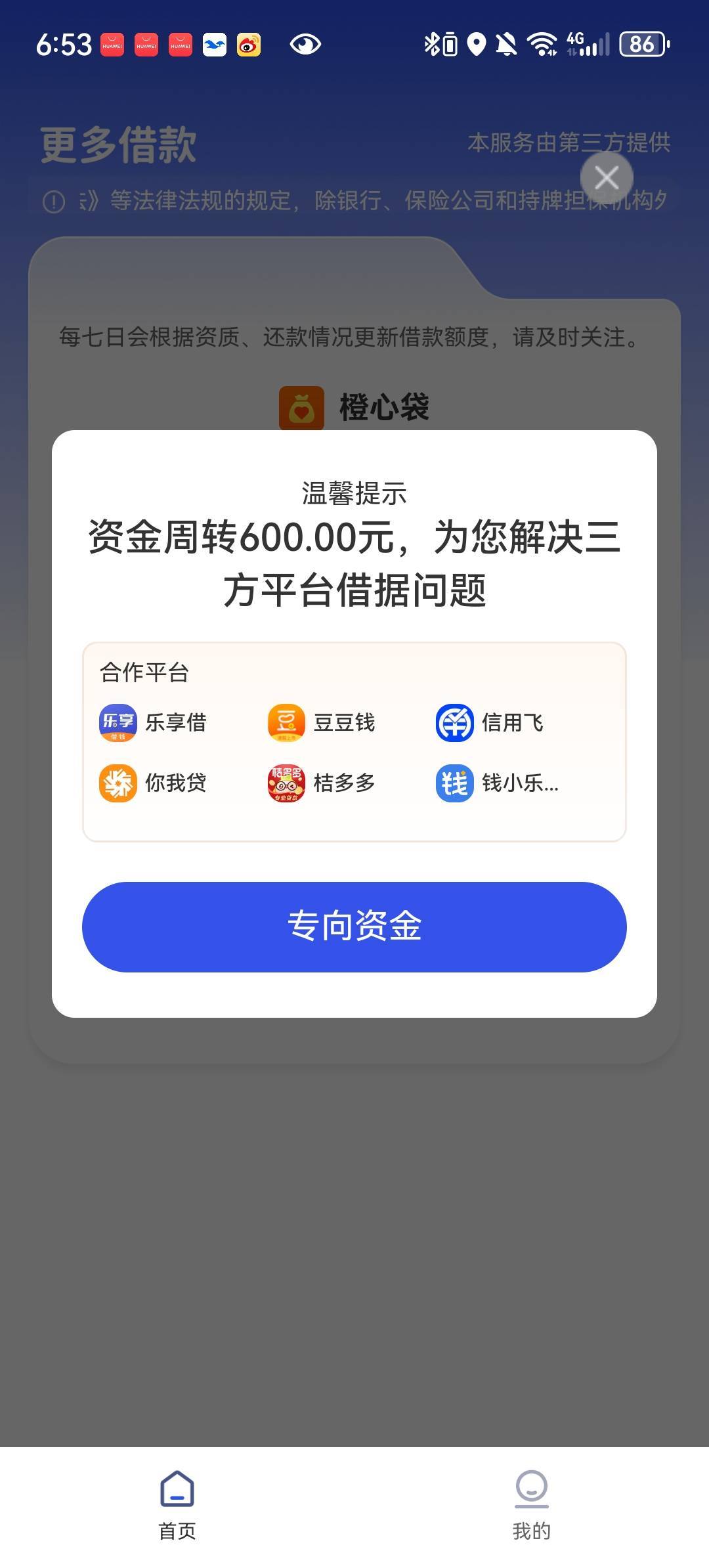Close the 温馨提示 popup dialog

607,177
